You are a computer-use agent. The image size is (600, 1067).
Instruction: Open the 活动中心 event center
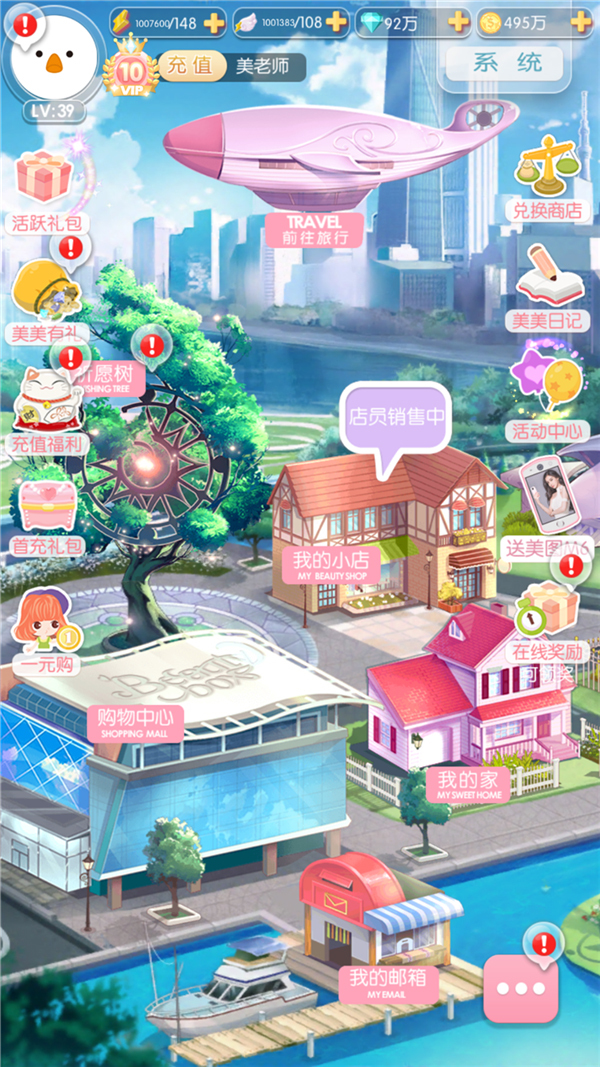coord(547,398)
